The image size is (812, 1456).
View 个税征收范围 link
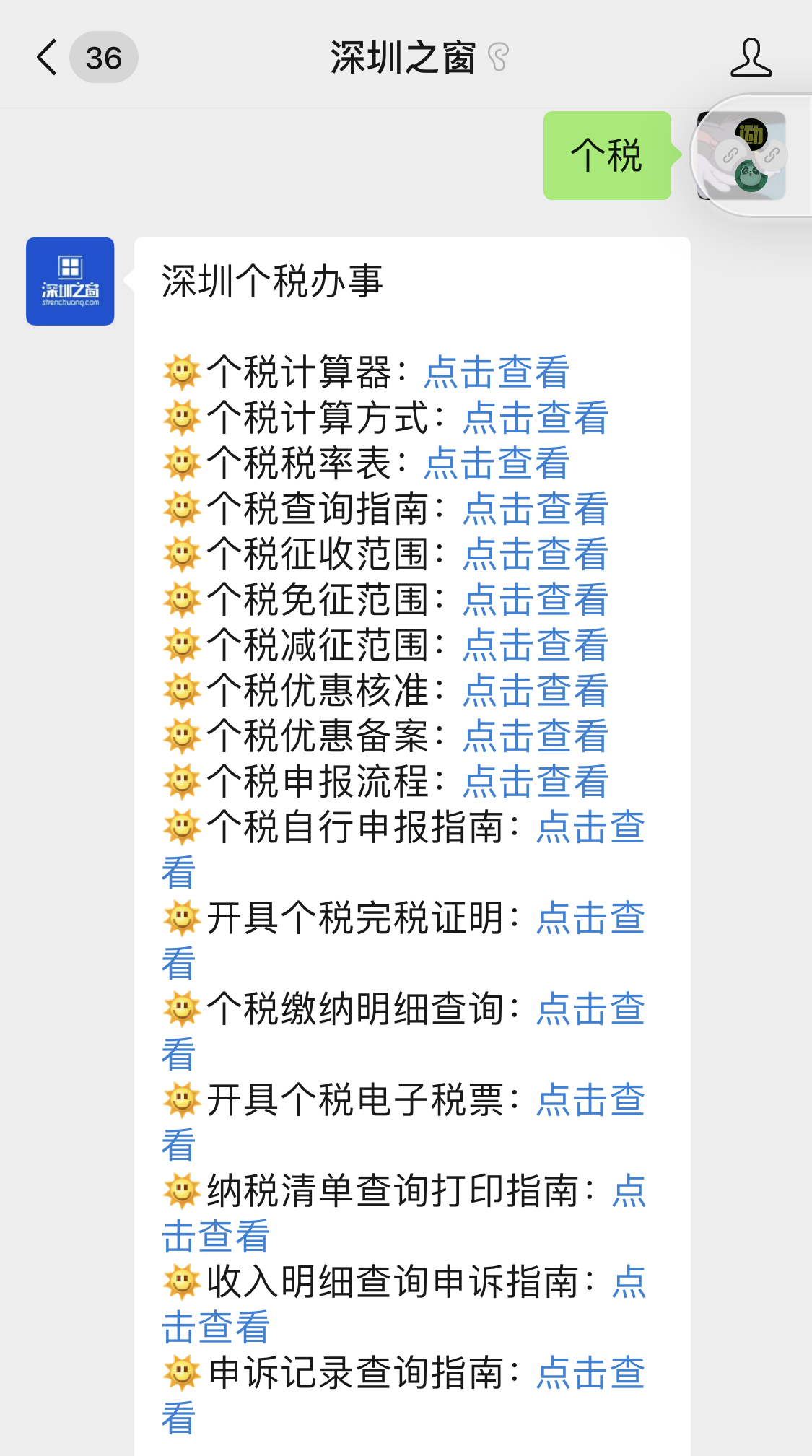pyautogui.click(x=535, y=556)
